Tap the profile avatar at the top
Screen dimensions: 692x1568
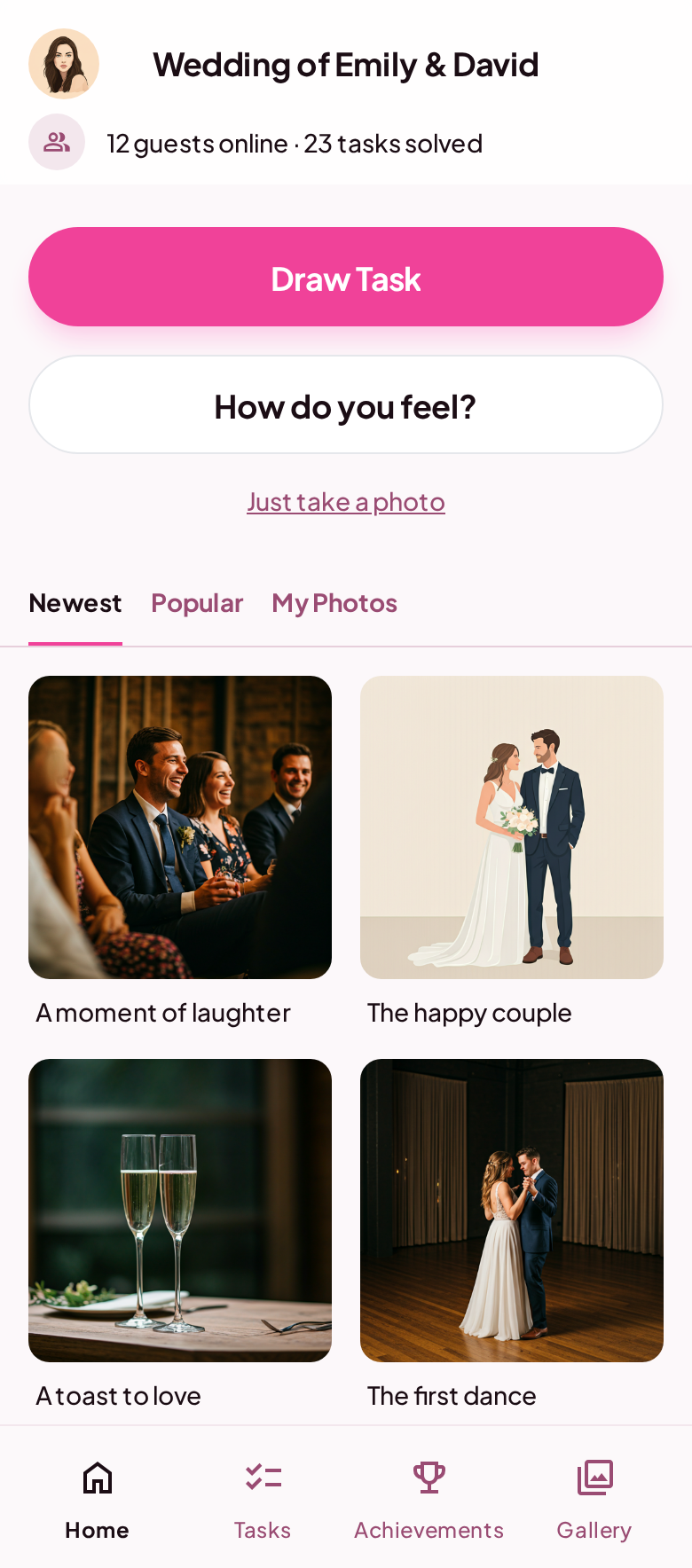pos(64,64)
